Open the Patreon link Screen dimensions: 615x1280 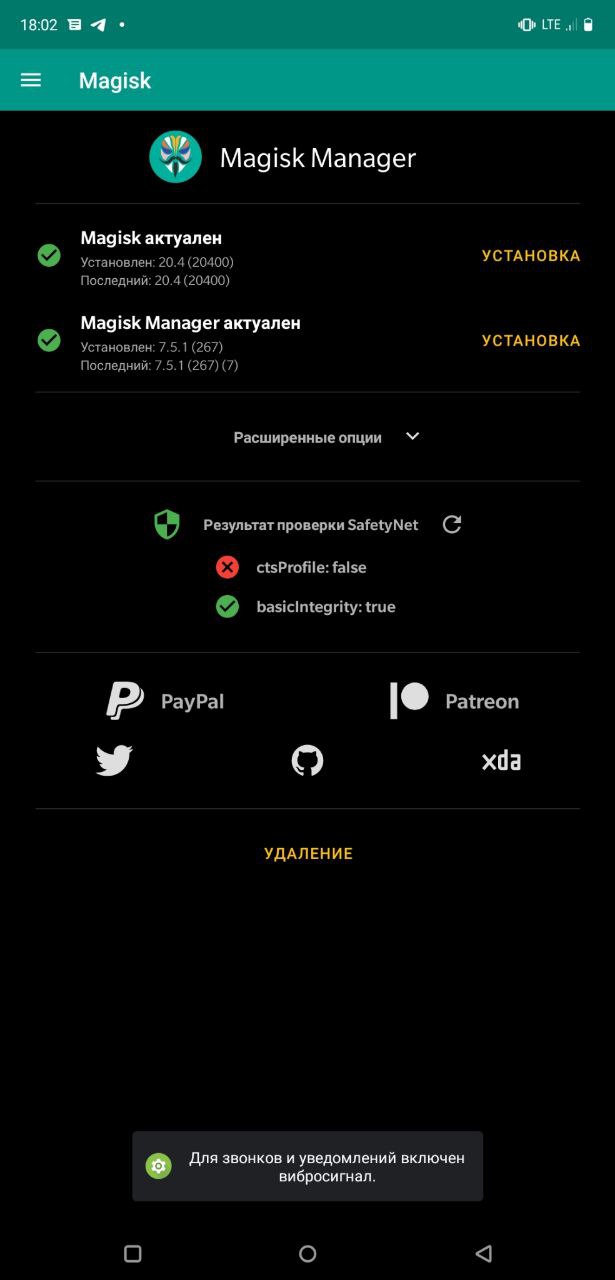tap(454, 701)
